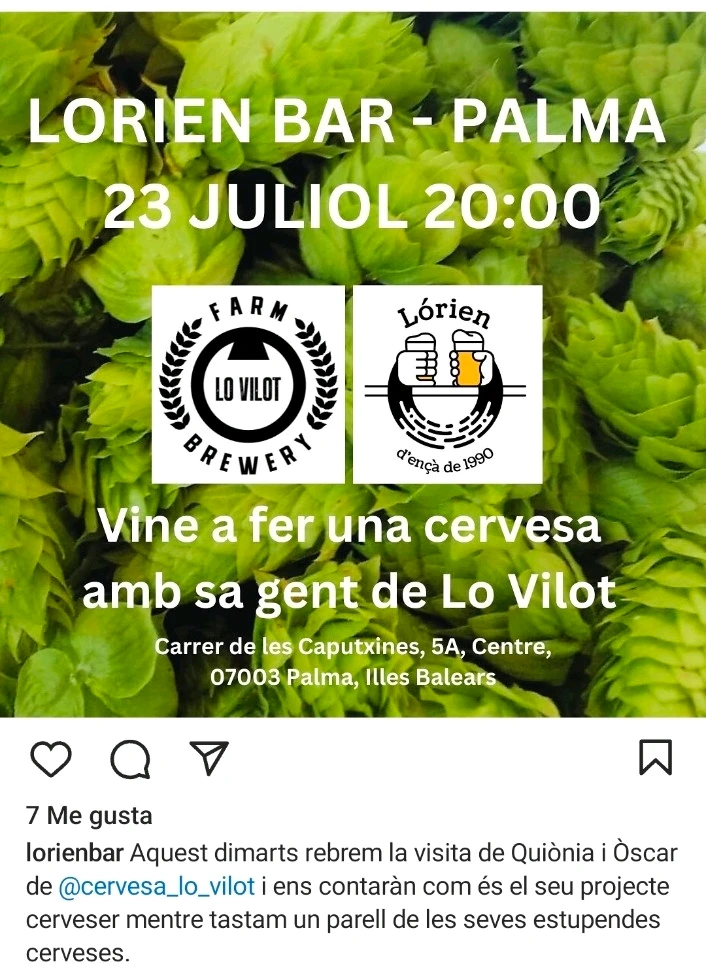Open the @cervesa_lo_vilot profile mention
The width and height of the screenshot is (706, 976).
pos(157,886)
